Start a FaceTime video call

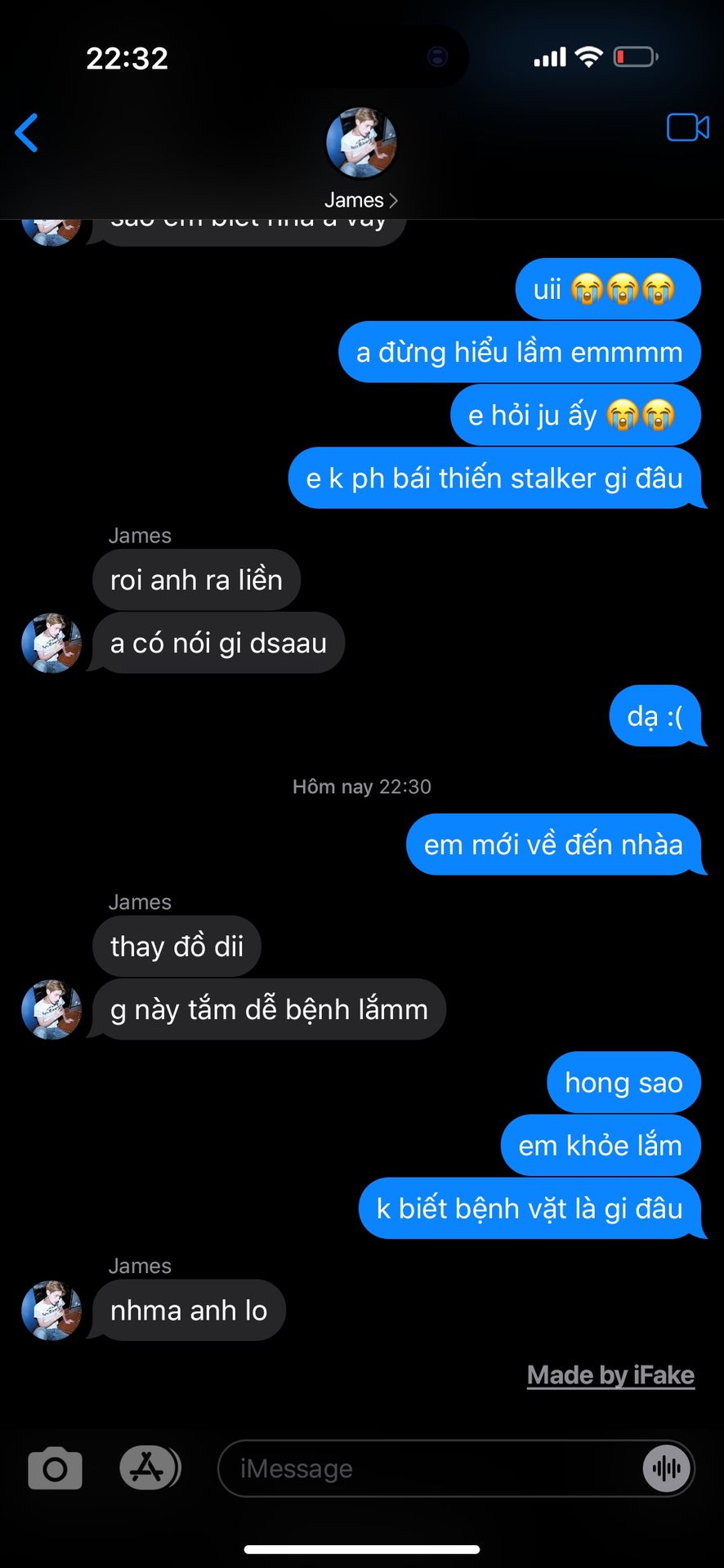pos(687,128)
